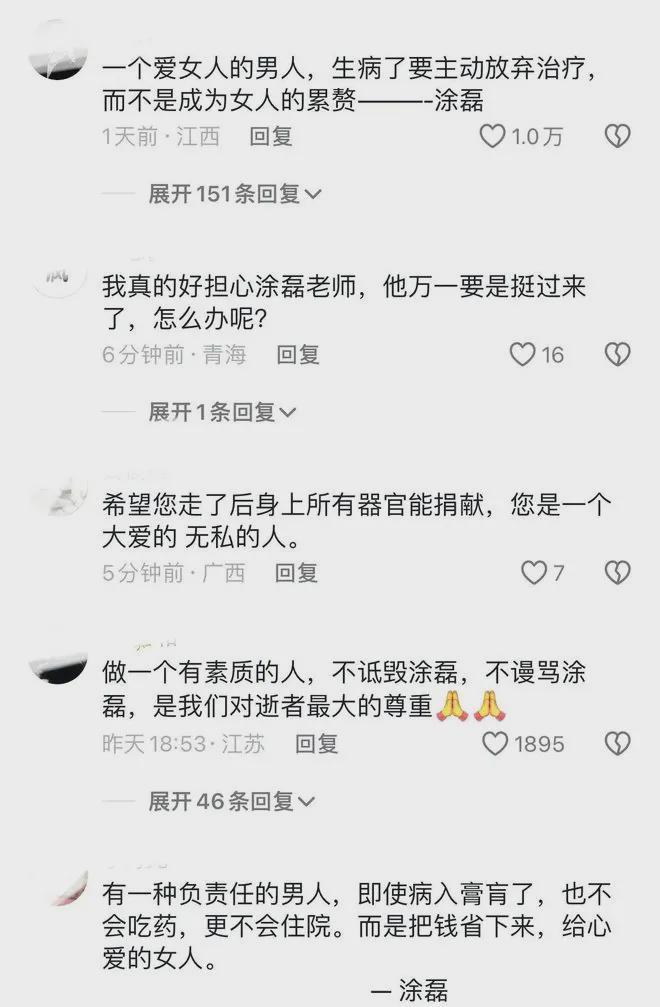
Task: Expand the 1 reply under 青海 comment
Action: pyautogui.click(x=222, y=411)
